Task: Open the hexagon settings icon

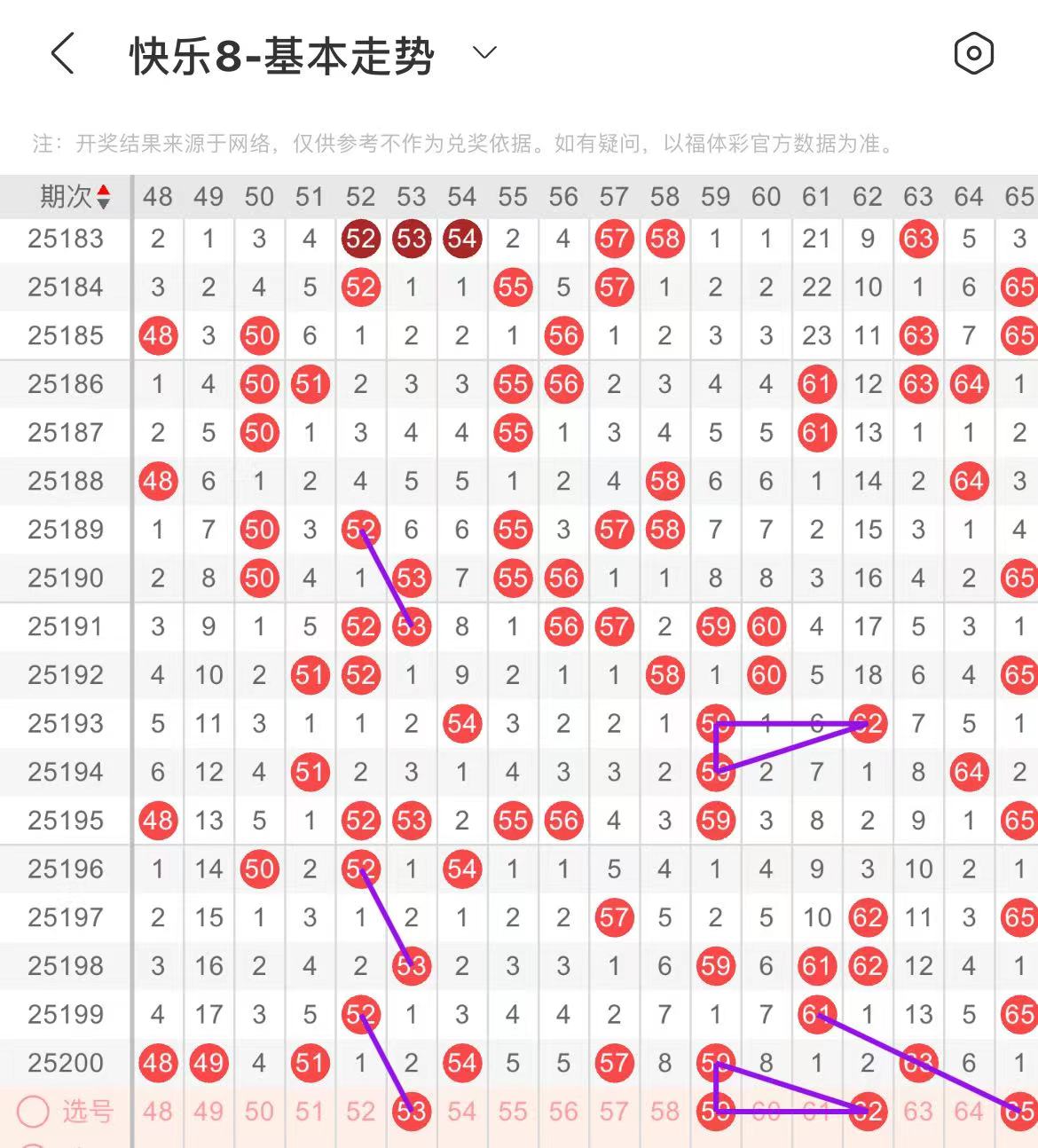Action: (973, 54)
